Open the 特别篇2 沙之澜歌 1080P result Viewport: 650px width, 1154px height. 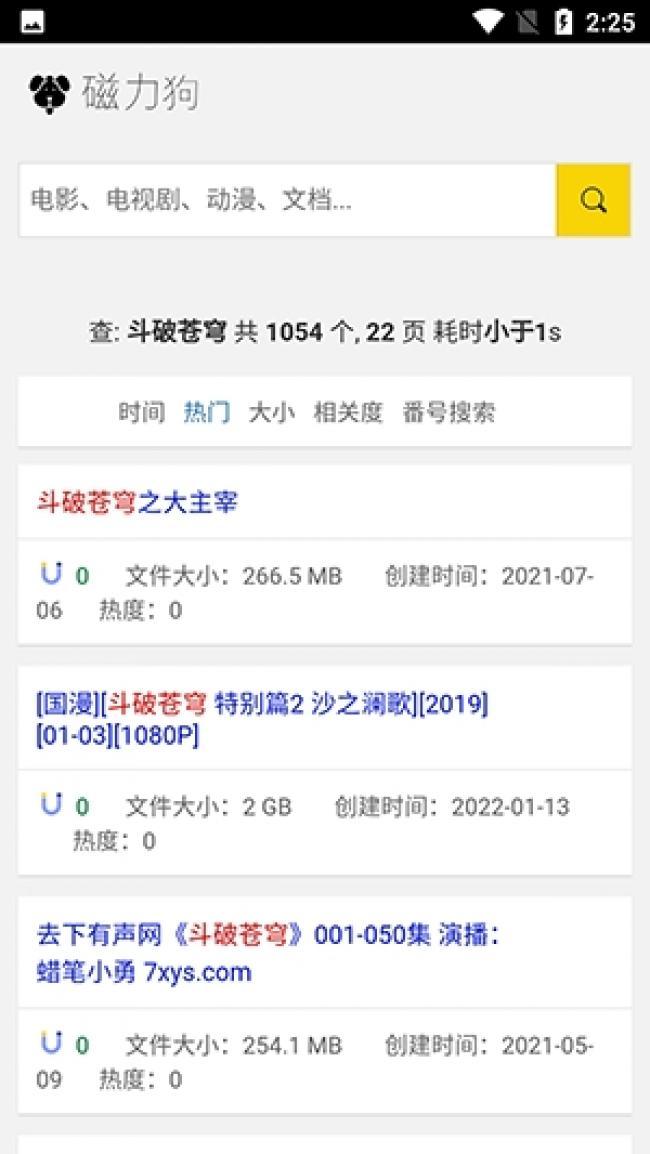click(x=262, y=720)
